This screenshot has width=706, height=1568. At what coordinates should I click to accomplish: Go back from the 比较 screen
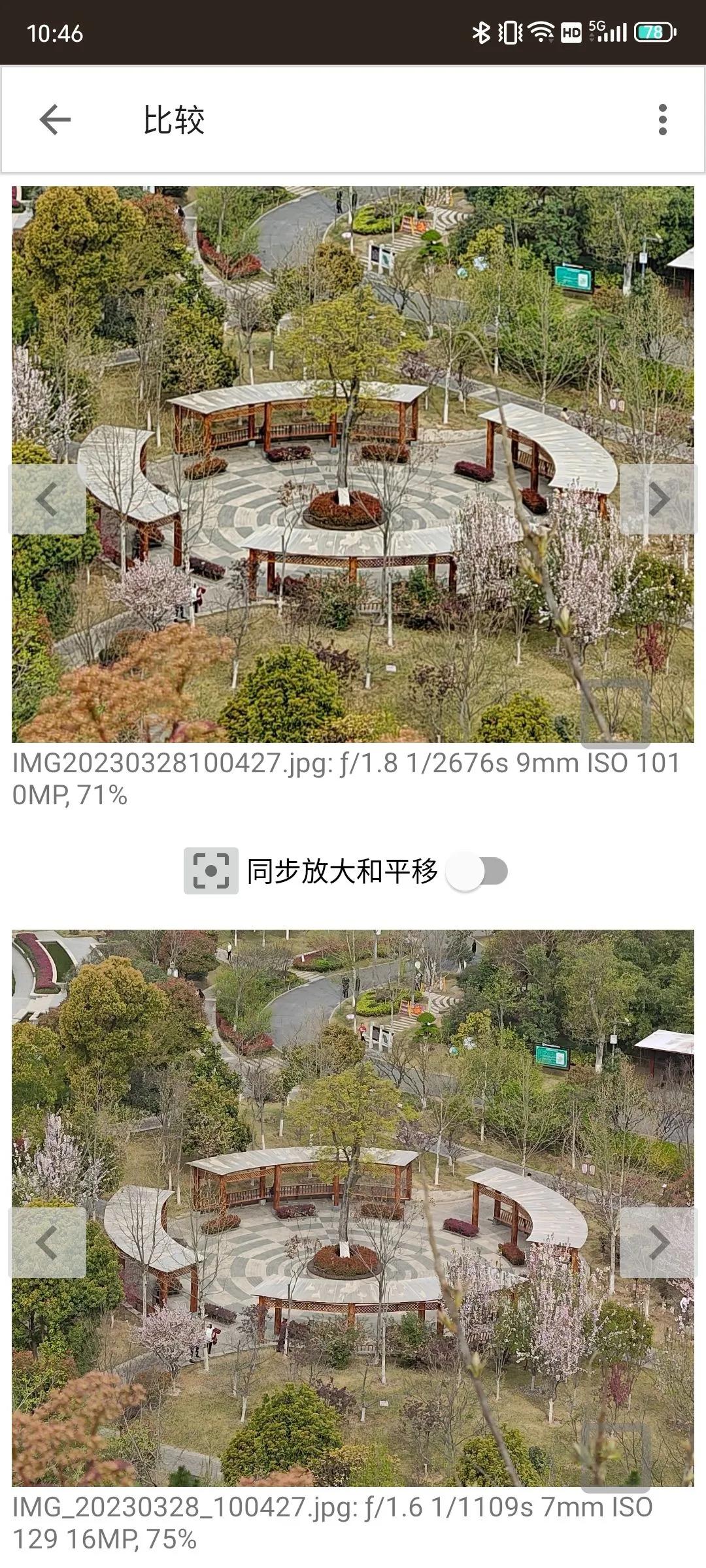point(55,120)
